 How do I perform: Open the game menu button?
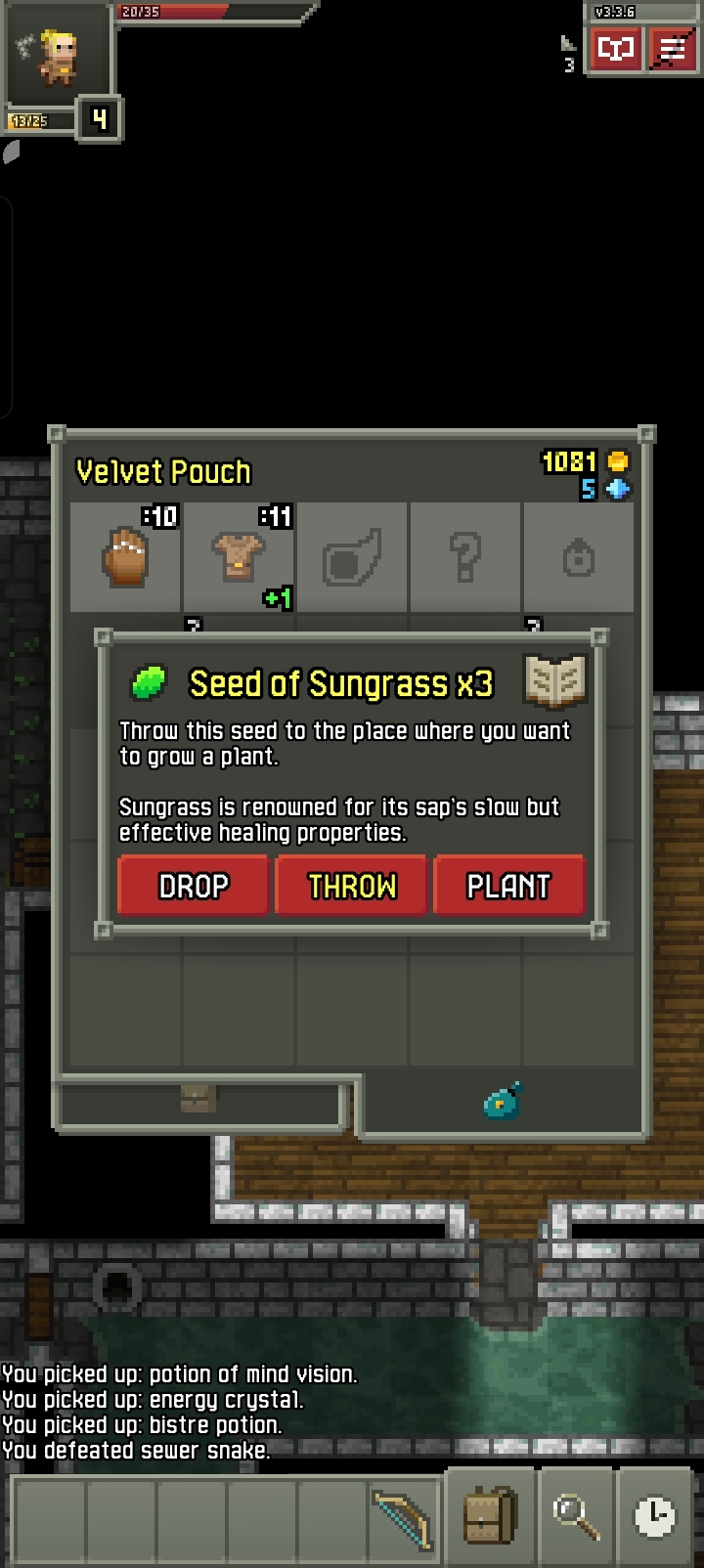pyautogui.click(x=672, y=48)
